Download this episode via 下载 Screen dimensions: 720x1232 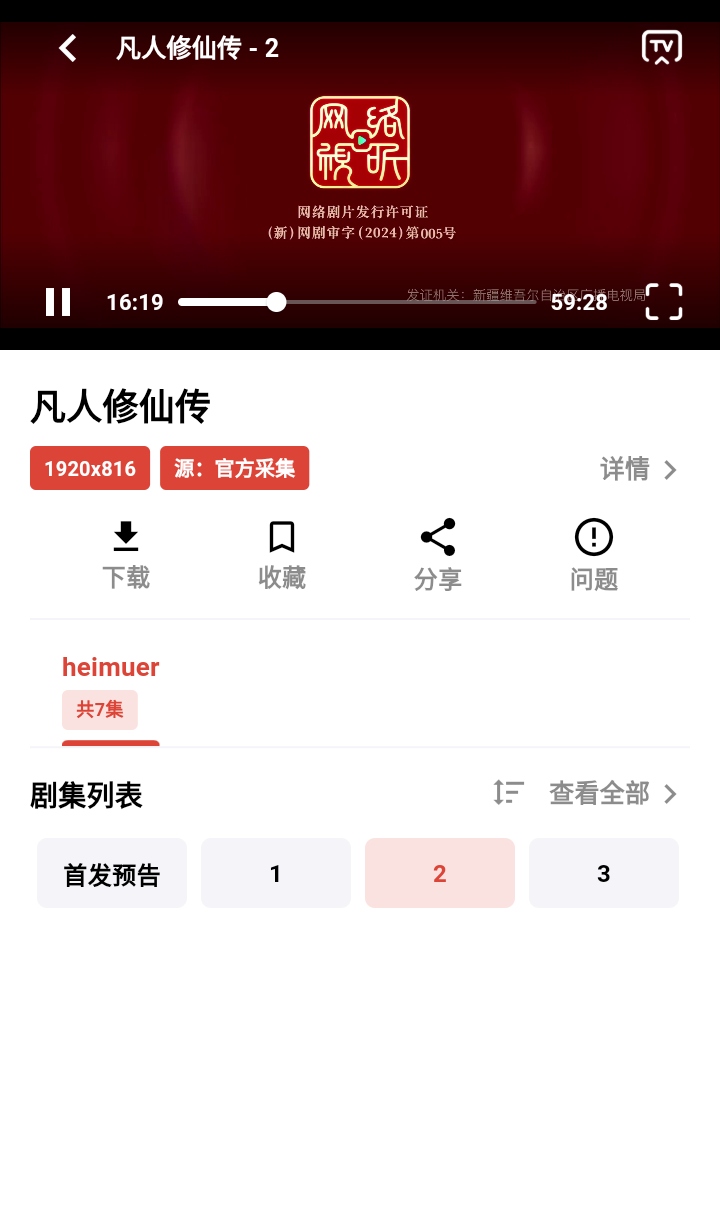(x=126, y=555)
